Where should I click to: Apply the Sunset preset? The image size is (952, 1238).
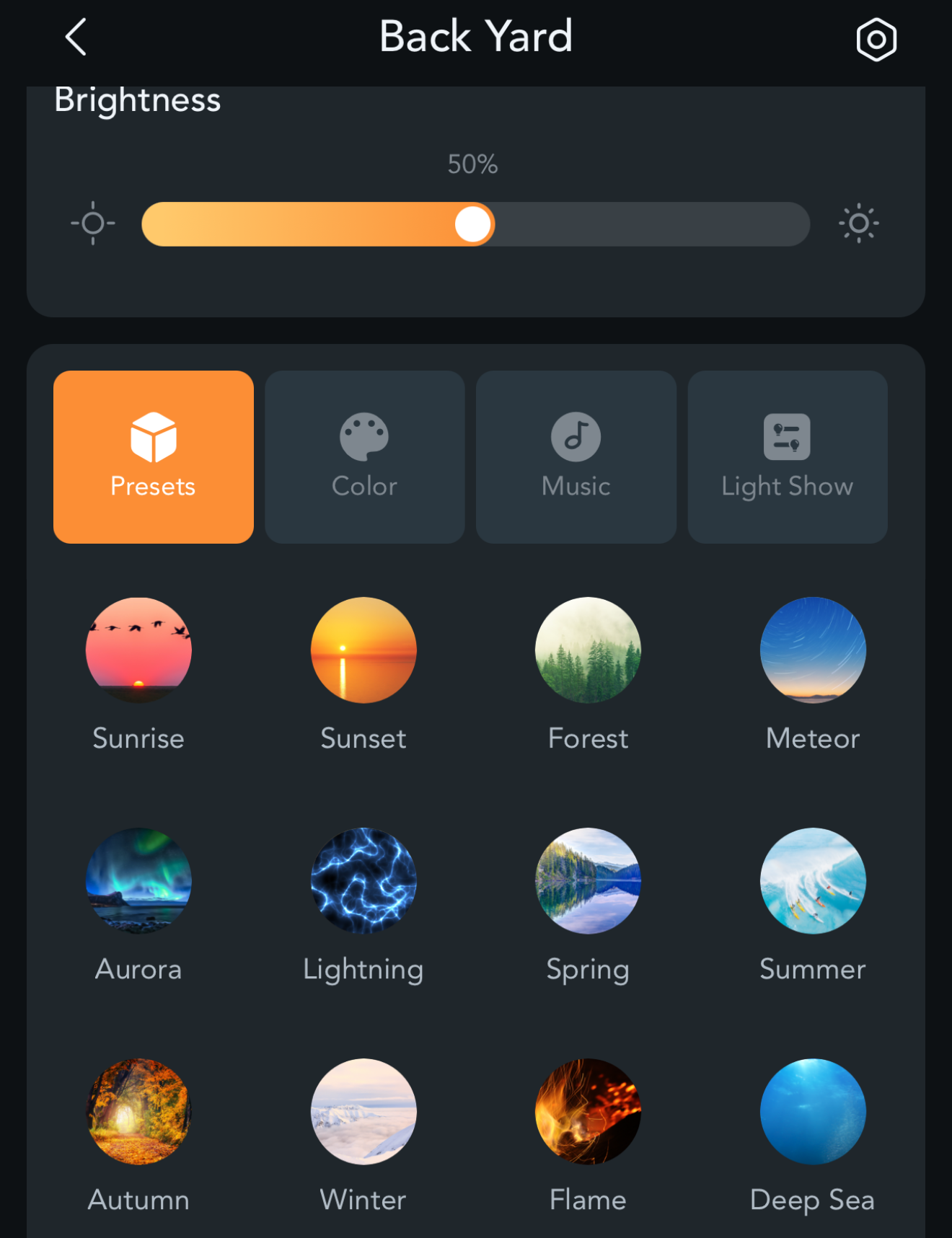[363, 650]
